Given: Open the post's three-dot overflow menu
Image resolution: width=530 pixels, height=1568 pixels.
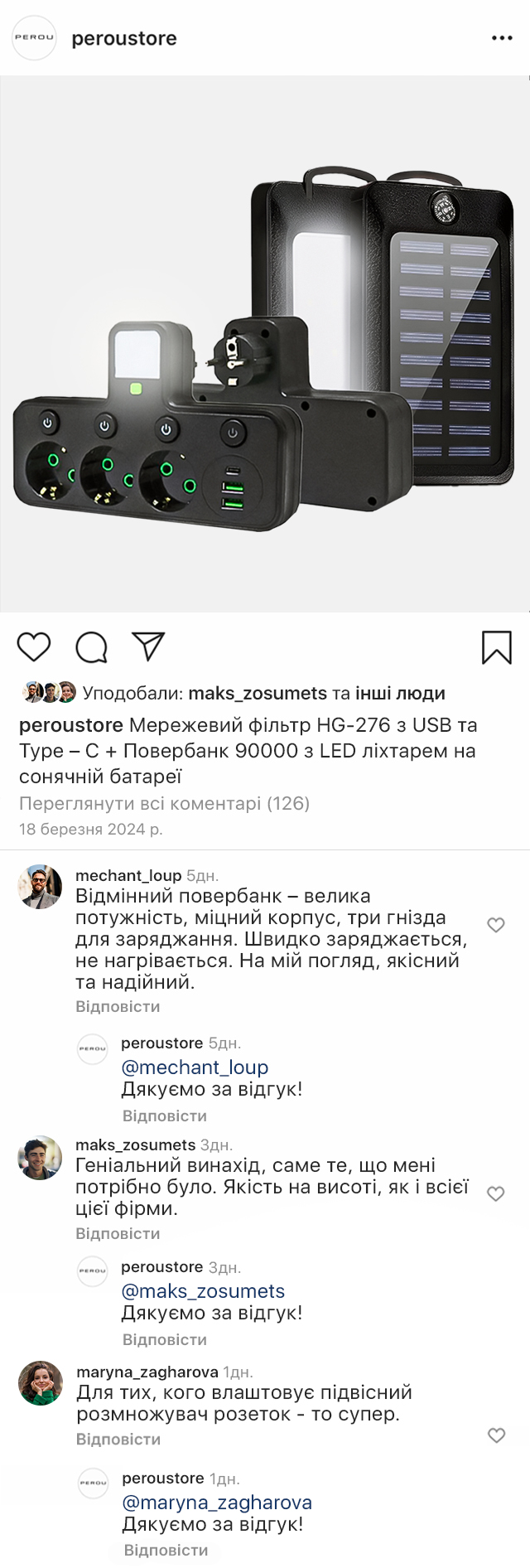Looking at the screenshot, I should point(502,38).
